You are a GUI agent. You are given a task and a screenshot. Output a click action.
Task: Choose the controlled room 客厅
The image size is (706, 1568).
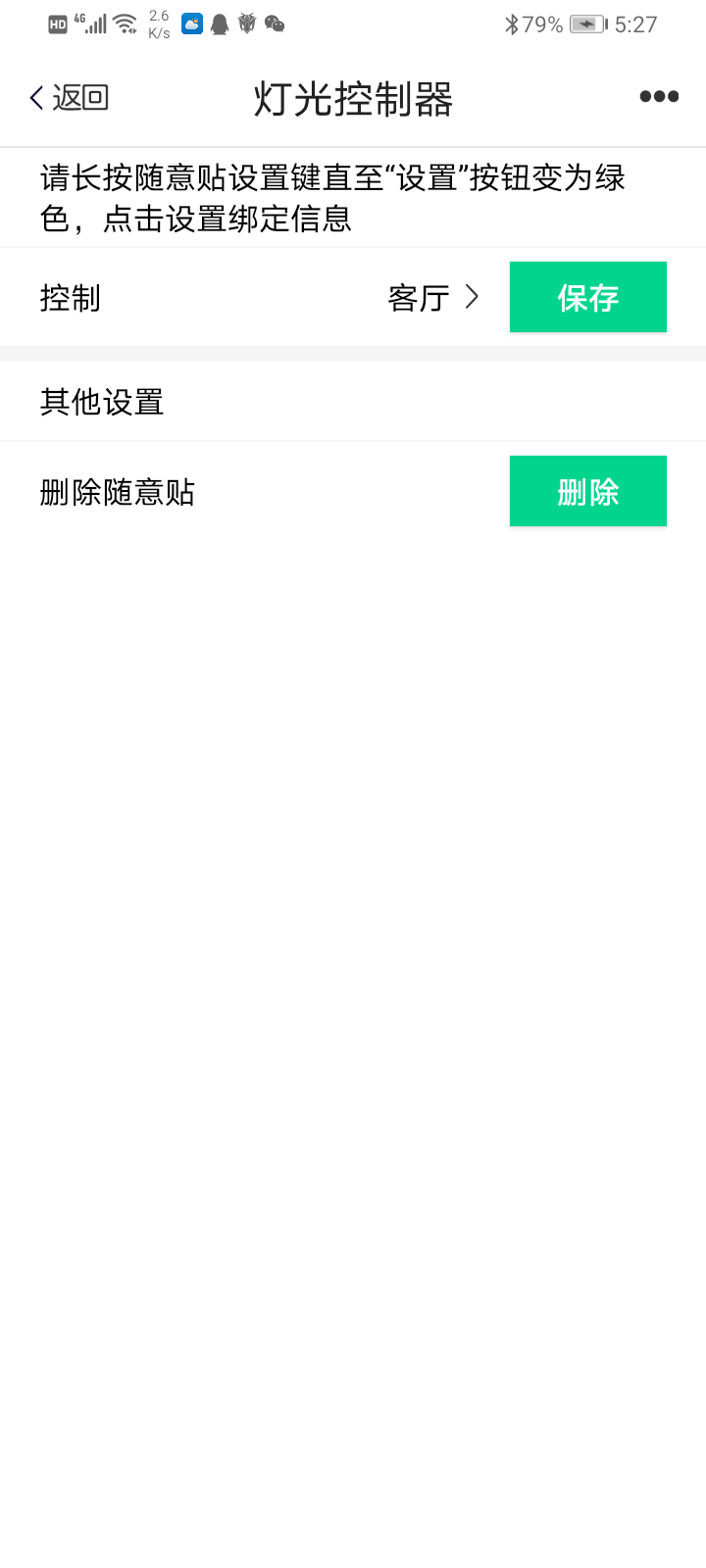[x=432, y=298]
